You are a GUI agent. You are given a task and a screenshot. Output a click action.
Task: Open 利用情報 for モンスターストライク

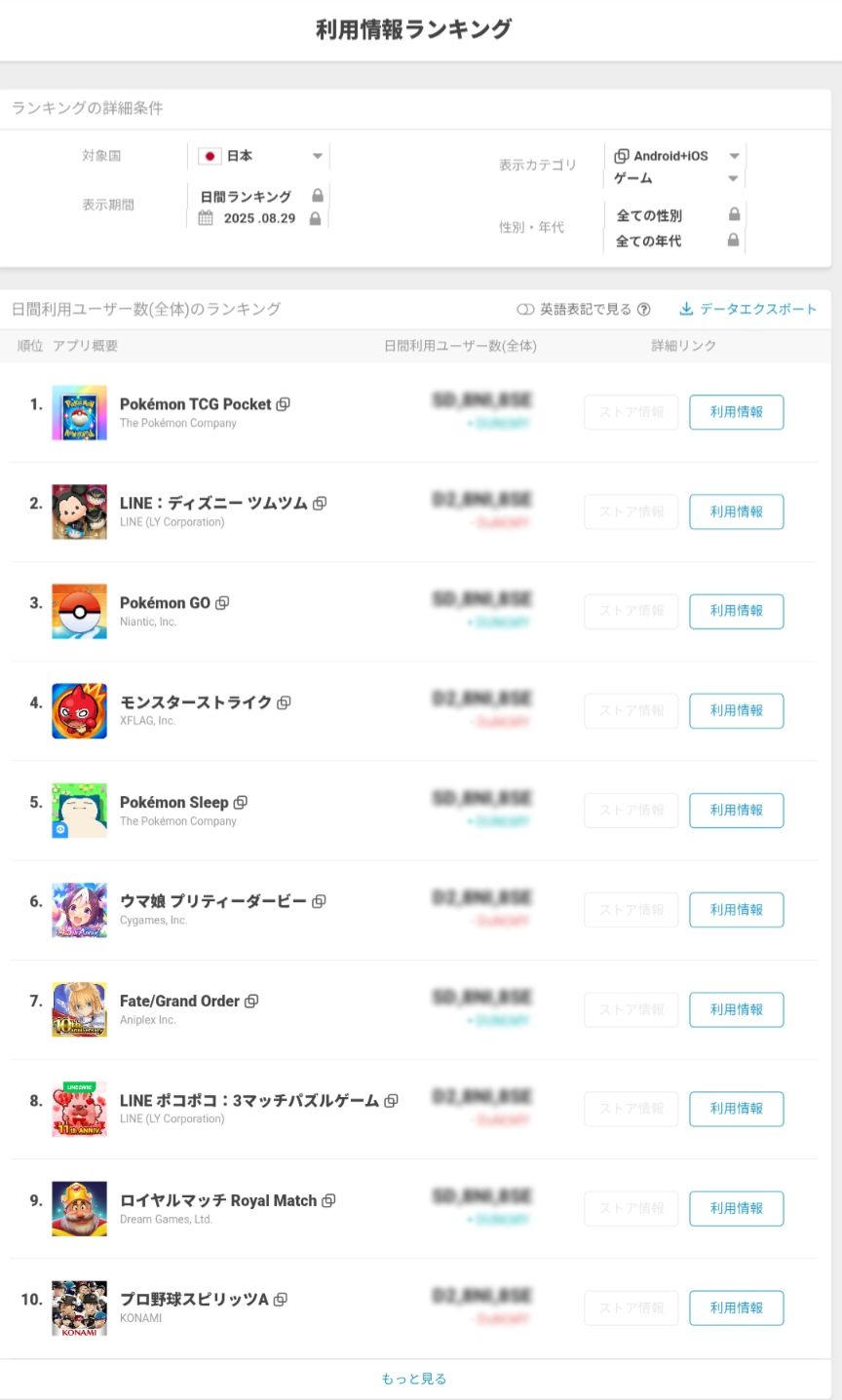click(x=737, y=711)
